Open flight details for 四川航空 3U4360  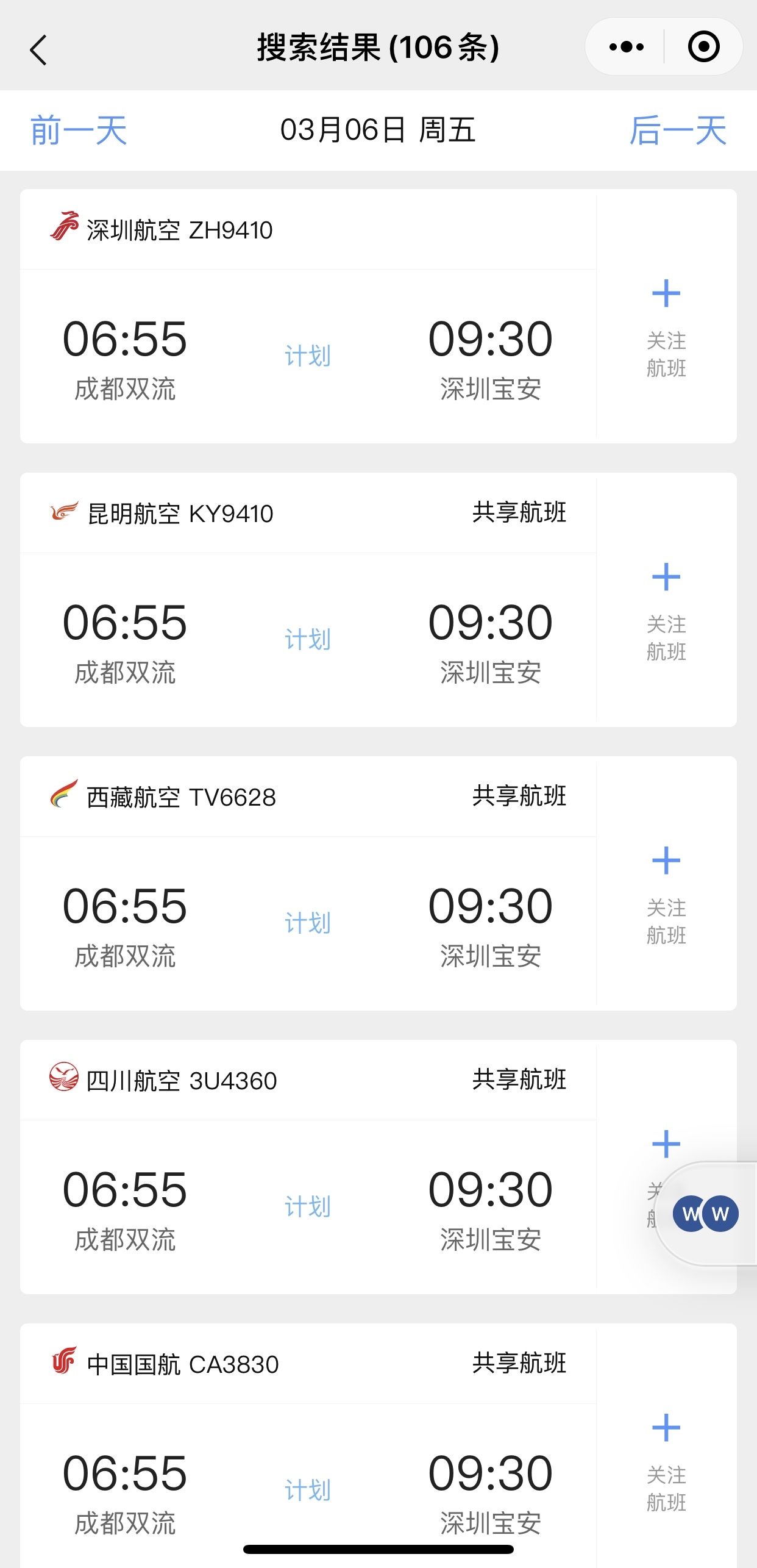click(x=307, y=1206)
